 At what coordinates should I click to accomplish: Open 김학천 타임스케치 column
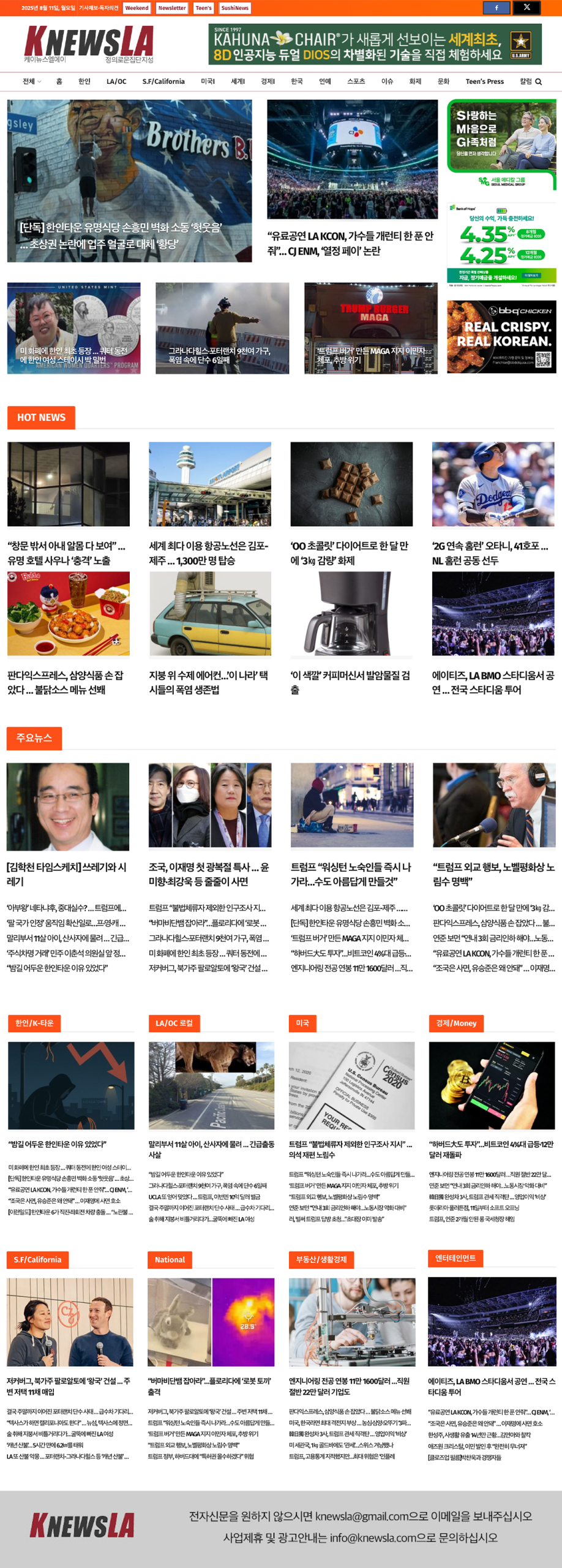click(x=66, y=874)
